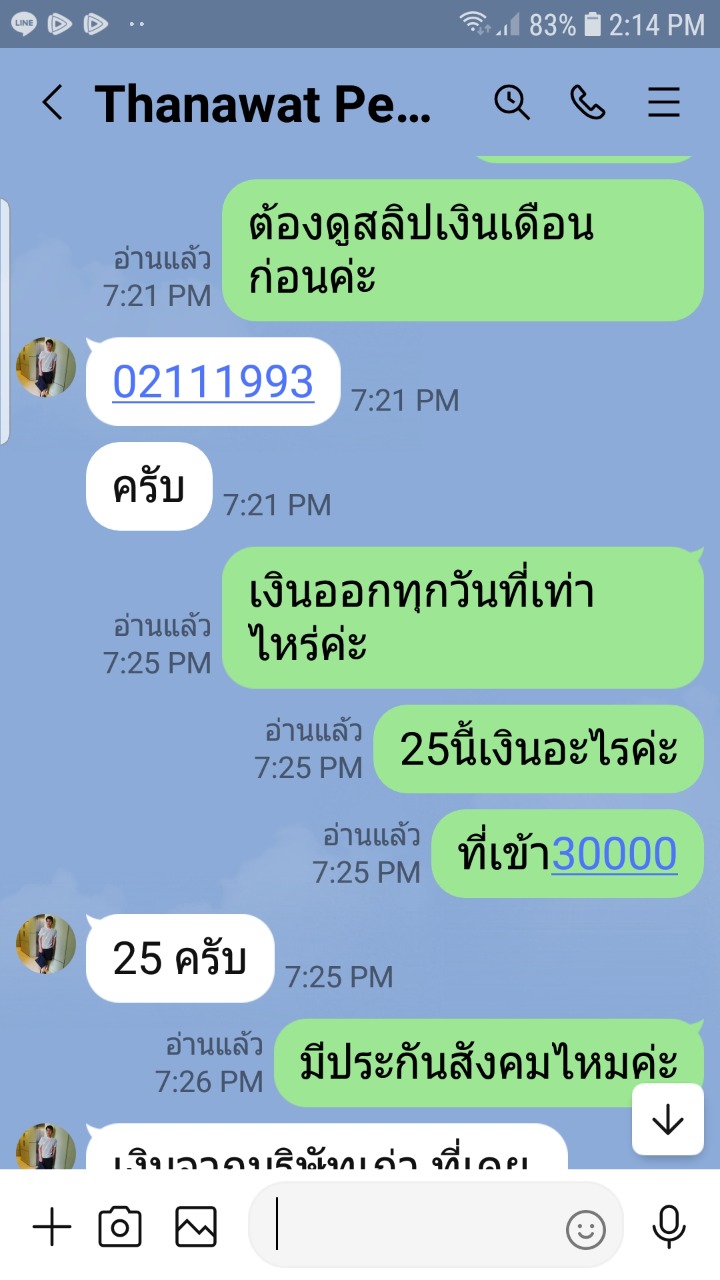
Task: Open Thanawat's profile picture beside 02111993
Action: 46,367
